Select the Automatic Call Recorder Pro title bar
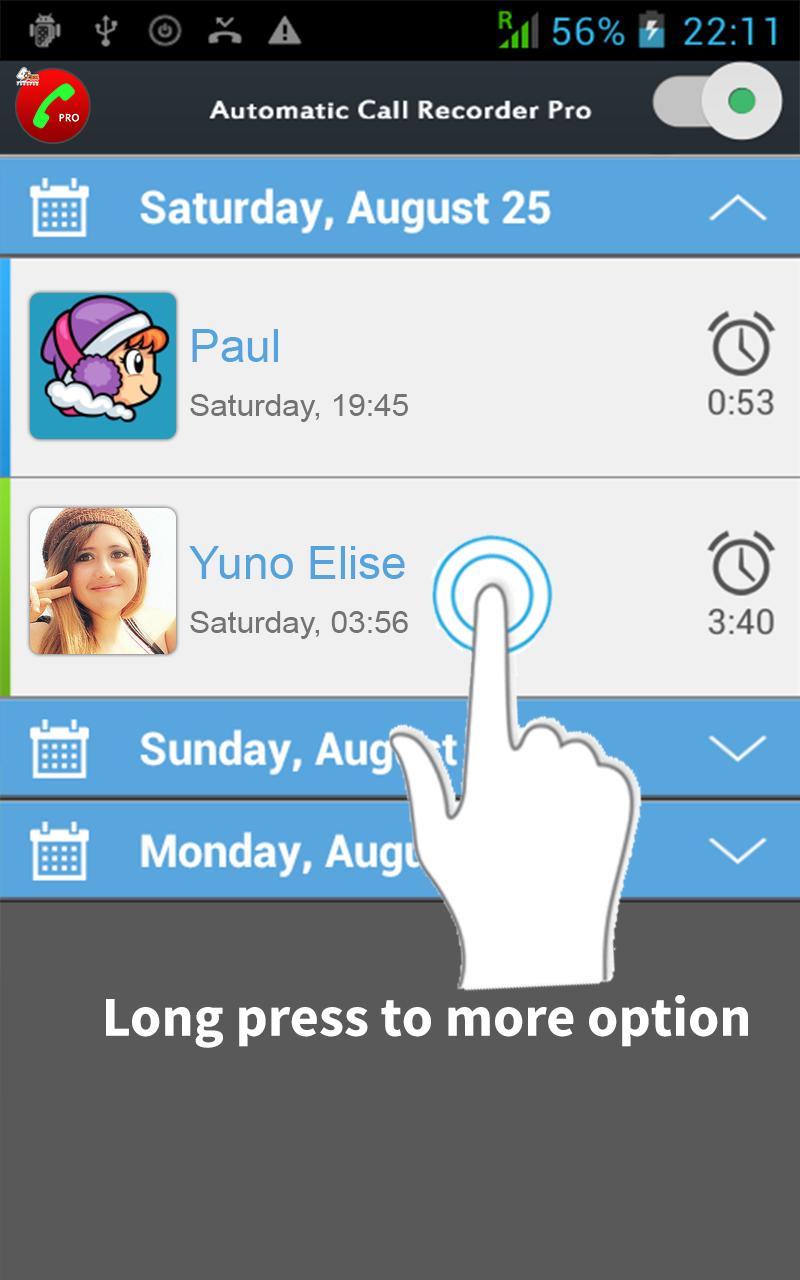The height and width of the screenshot is (1280, 800). 400,110
